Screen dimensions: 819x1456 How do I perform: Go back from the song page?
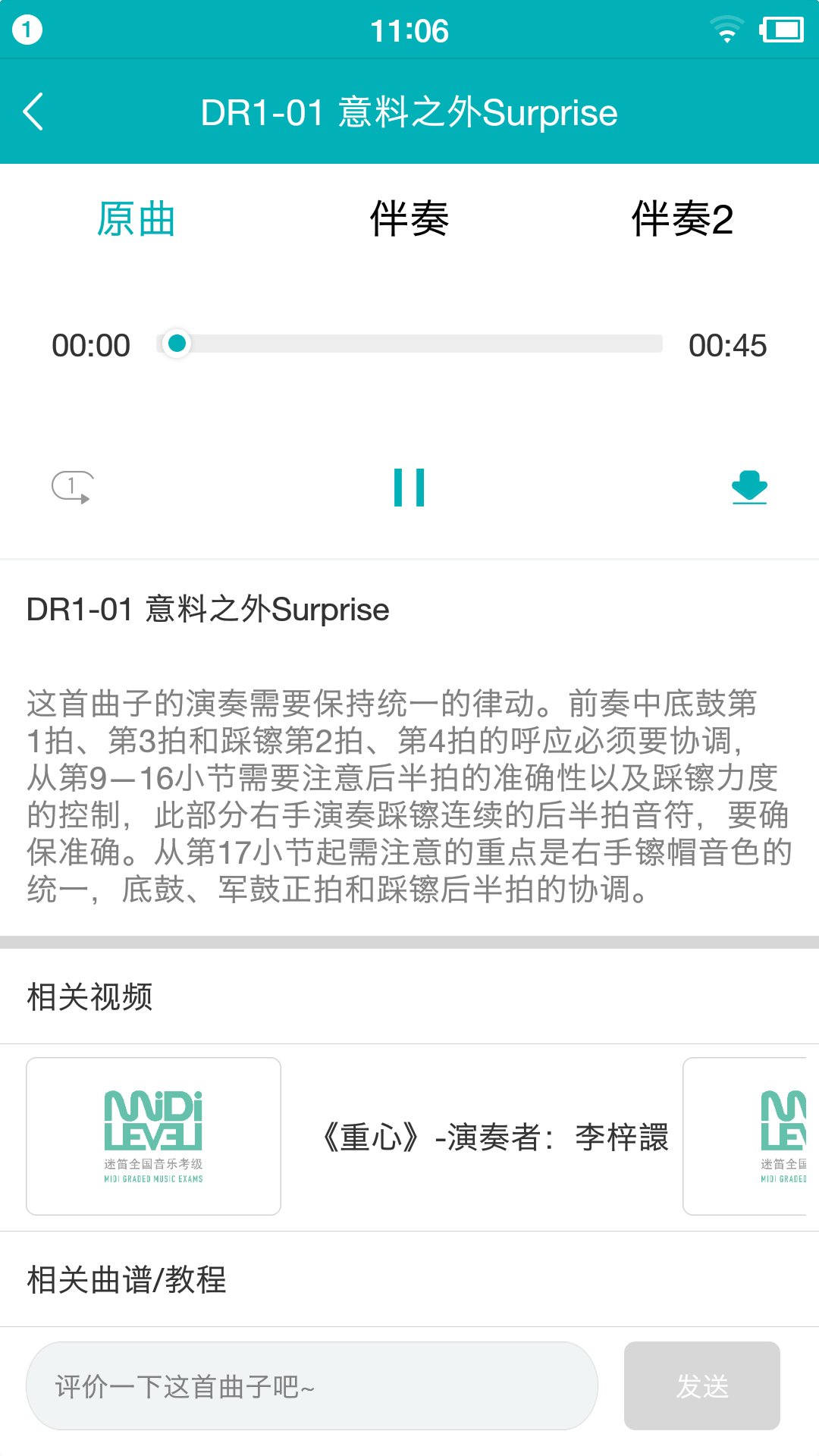coord(33,112)
